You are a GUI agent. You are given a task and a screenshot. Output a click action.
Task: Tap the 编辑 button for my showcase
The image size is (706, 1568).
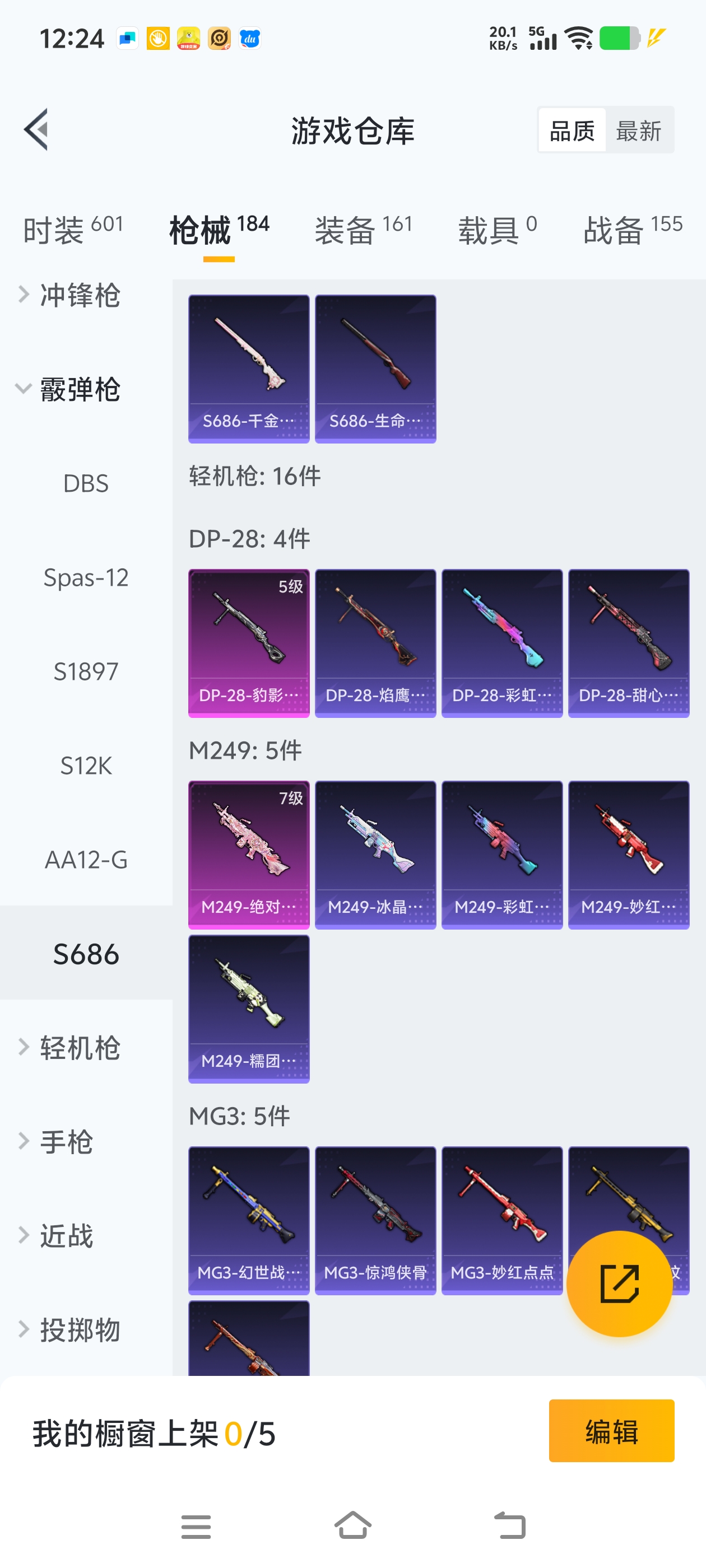click(611, 1430)
